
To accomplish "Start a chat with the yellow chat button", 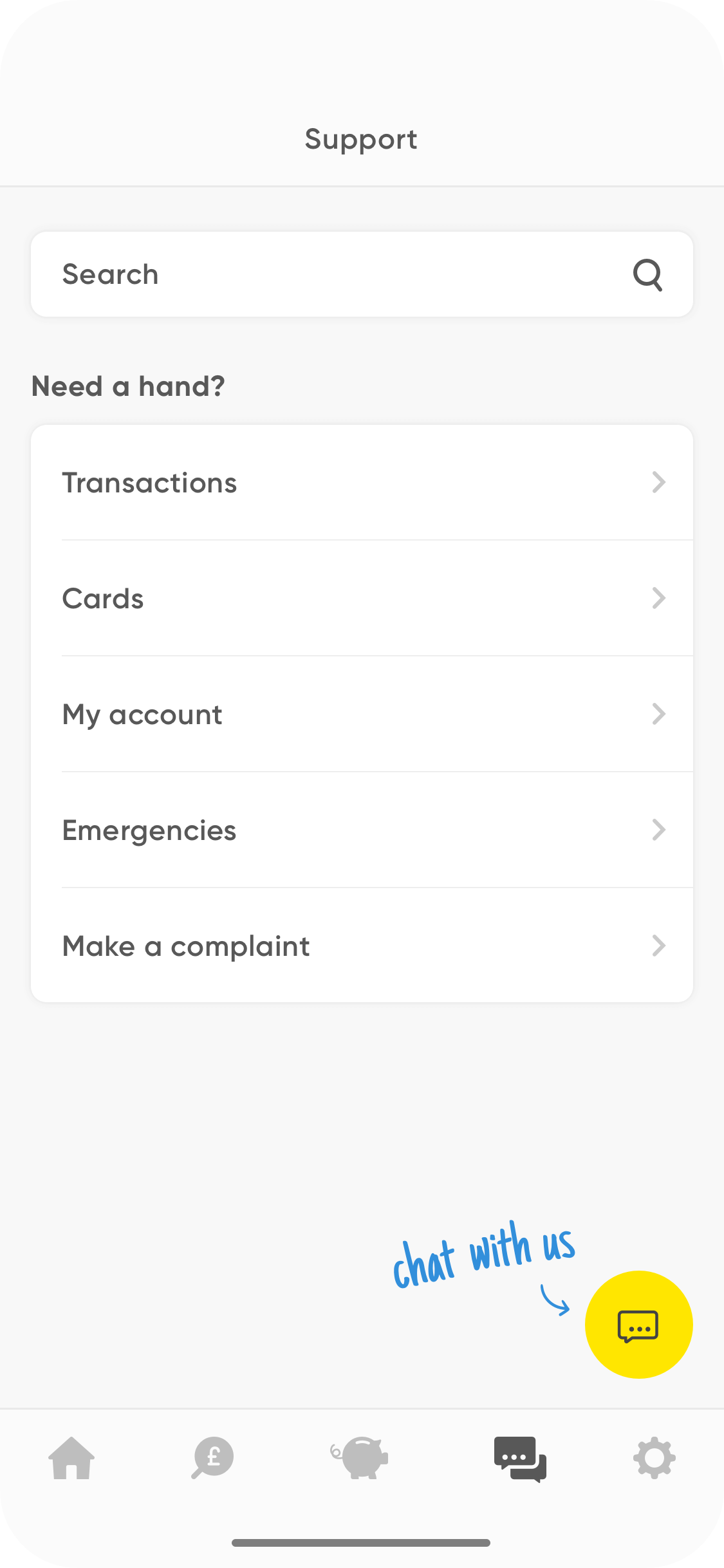I will 638,1325.
